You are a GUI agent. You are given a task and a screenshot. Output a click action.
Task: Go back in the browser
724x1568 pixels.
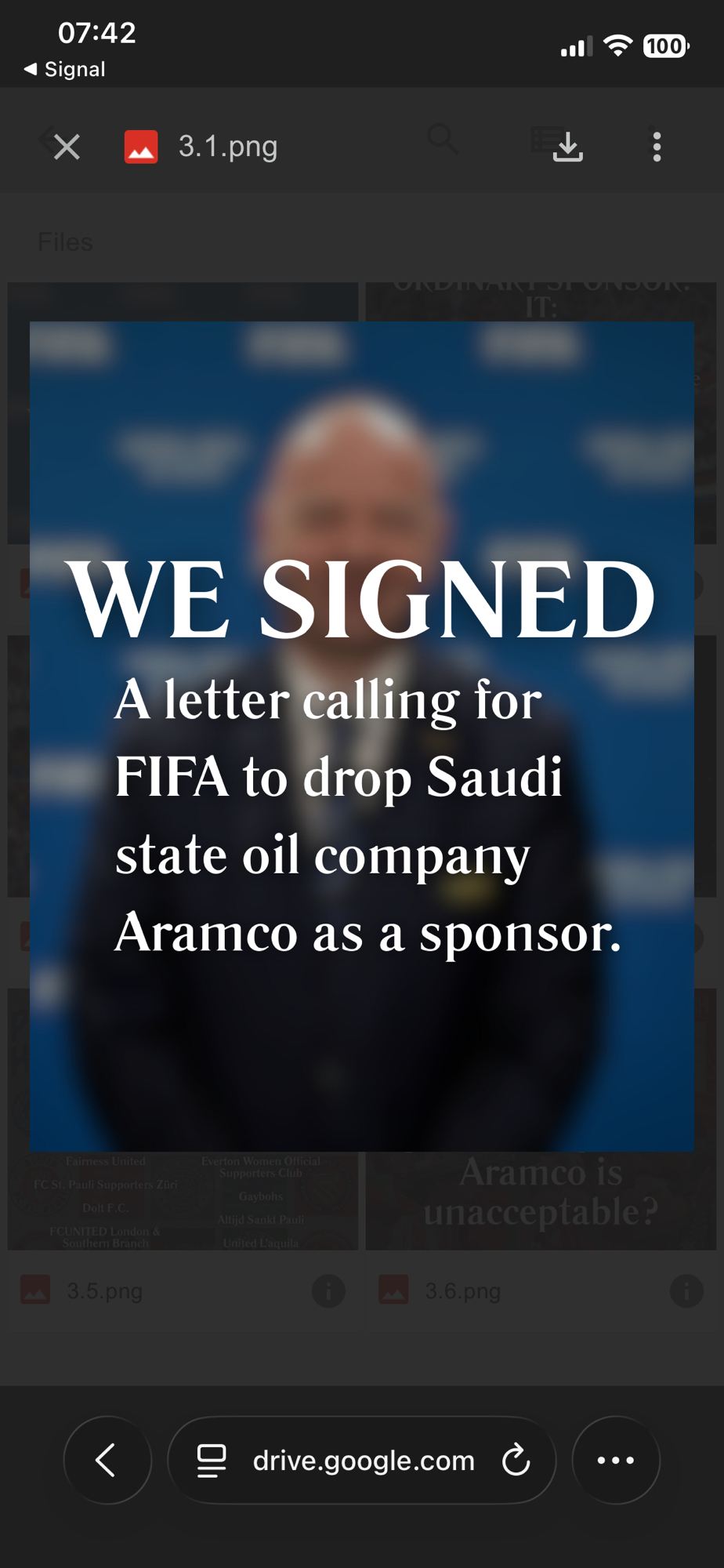click(107, 1460)
